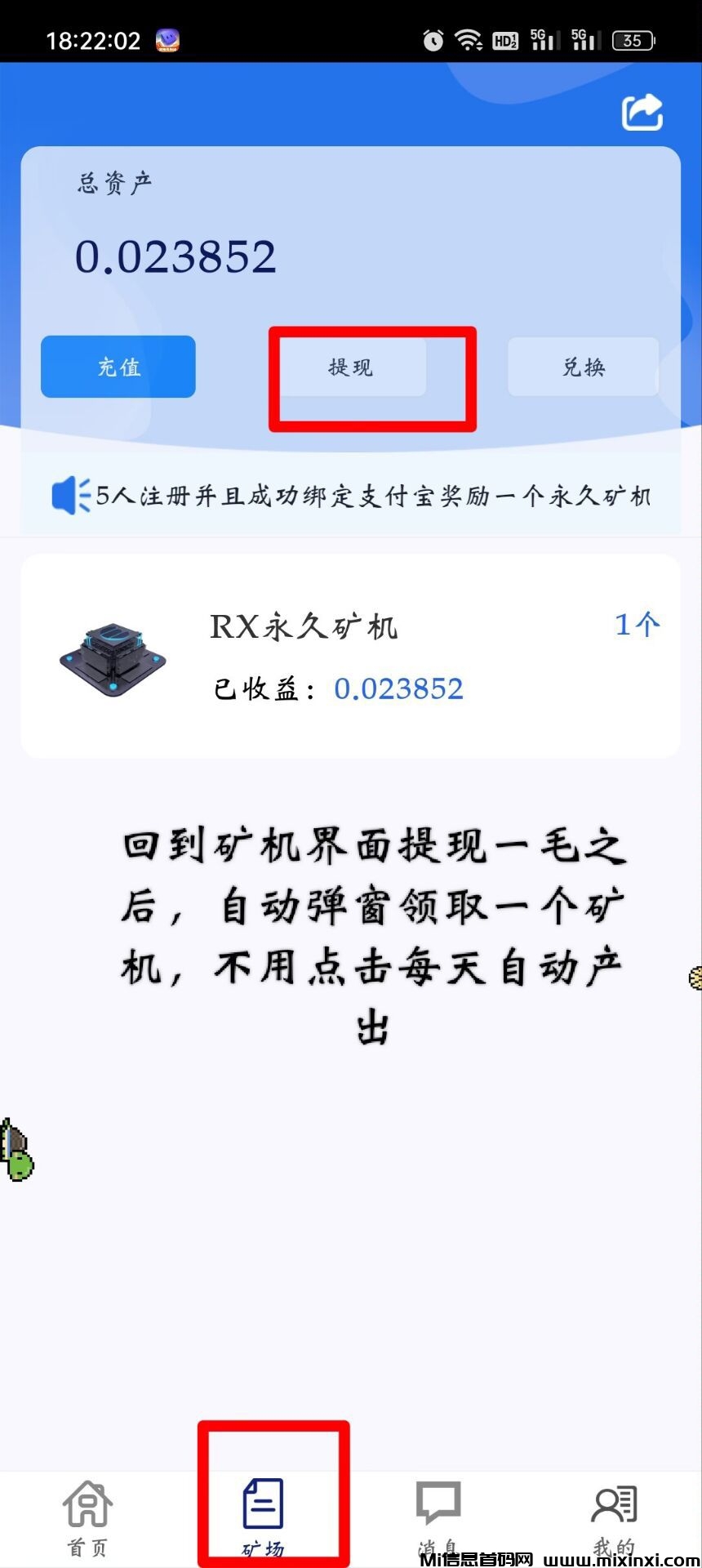
Task: Open the 5人注册 reward announcement banner
Action: [351, 496]
